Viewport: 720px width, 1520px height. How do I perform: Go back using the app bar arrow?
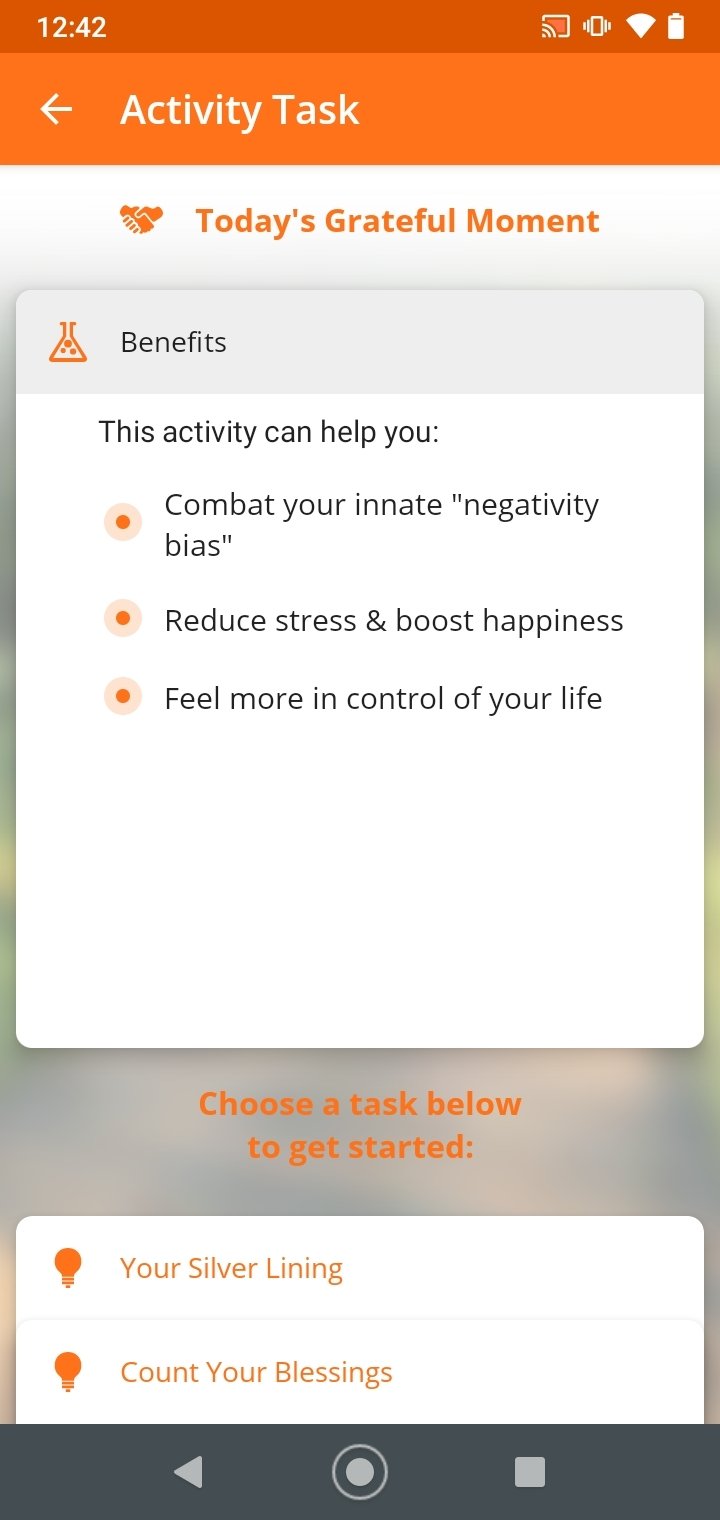click(x=56, y=109)
